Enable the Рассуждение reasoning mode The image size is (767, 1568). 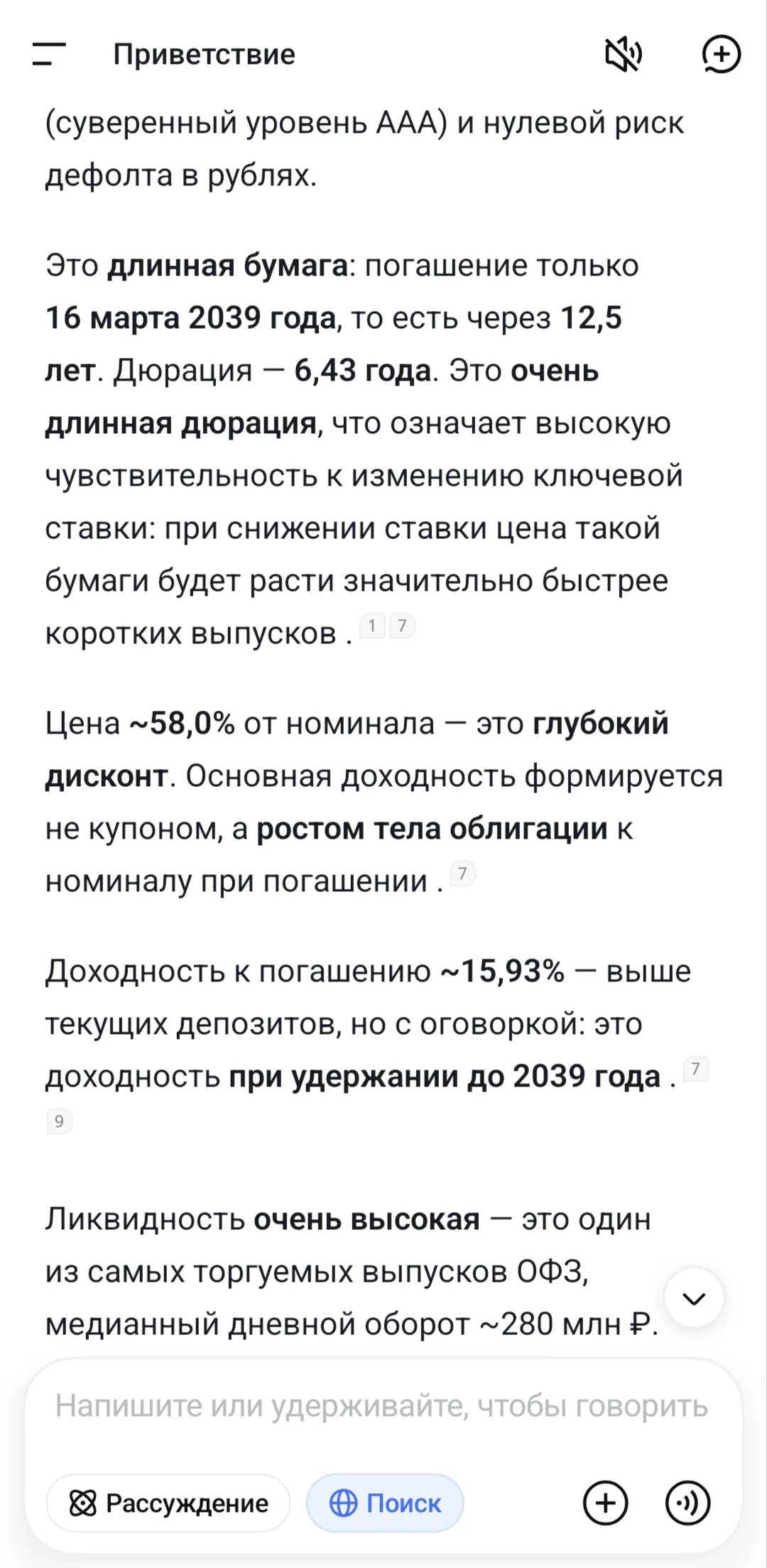[168, 1503]
